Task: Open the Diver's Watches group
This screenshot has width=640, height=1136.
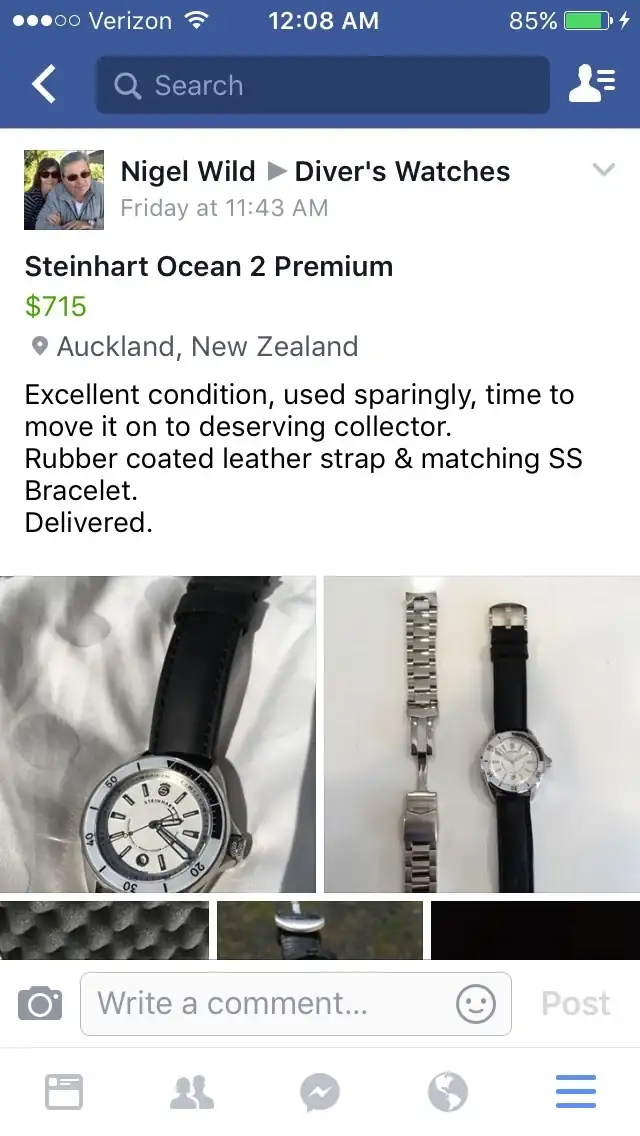Action: [x=402, y=172]
